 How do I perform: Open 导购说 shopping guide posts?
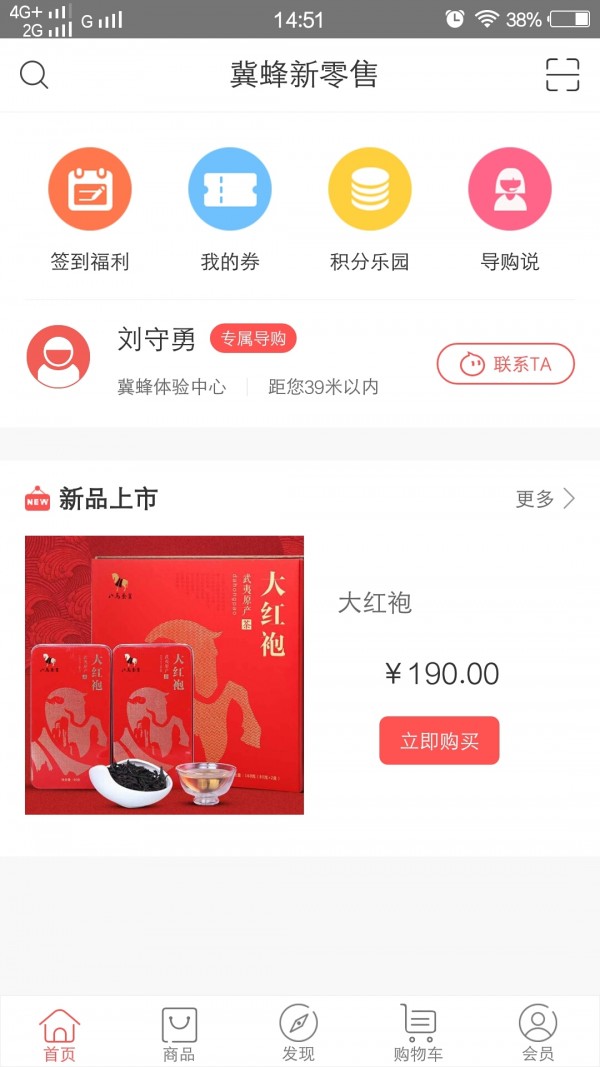coord(510,210)
